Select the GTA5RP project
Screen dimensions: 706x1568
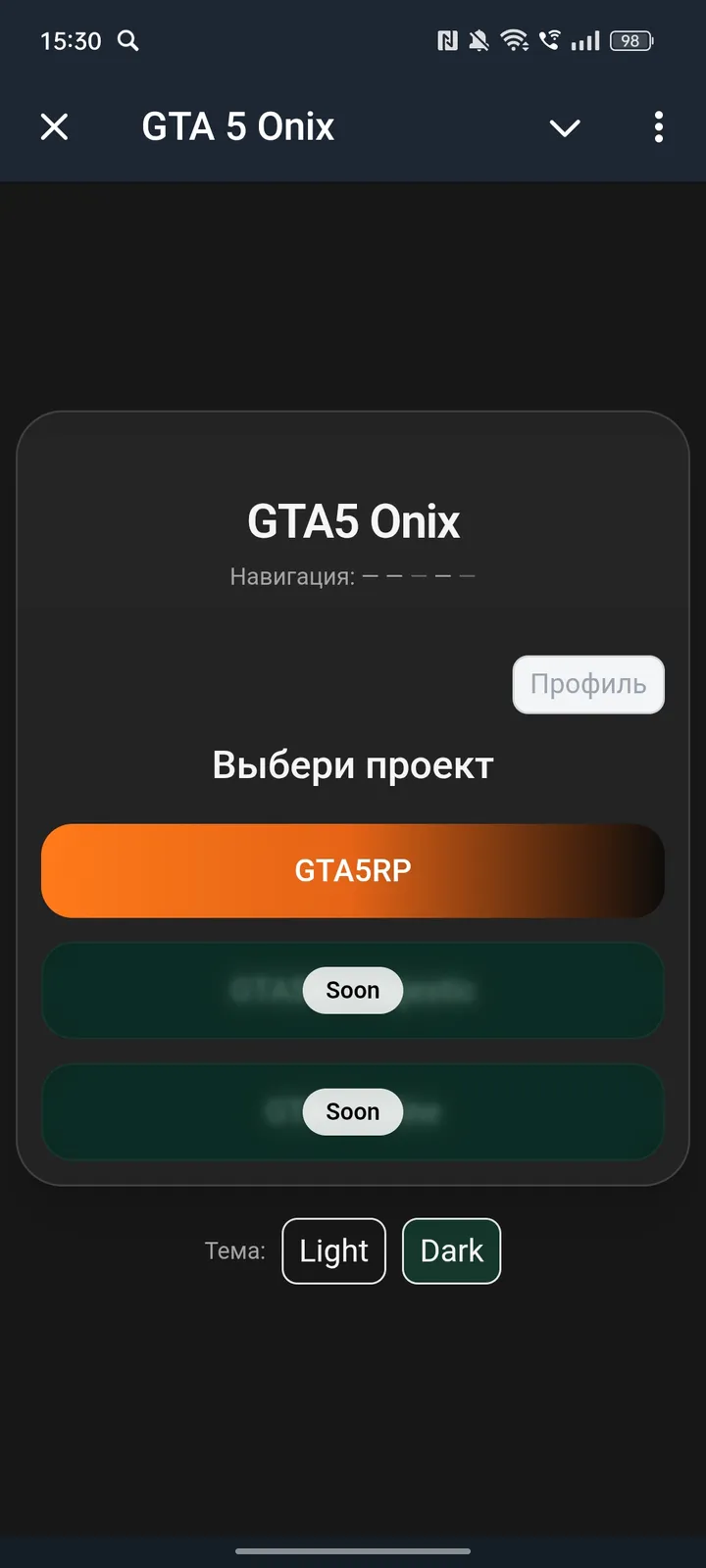[x=352, y=870]
